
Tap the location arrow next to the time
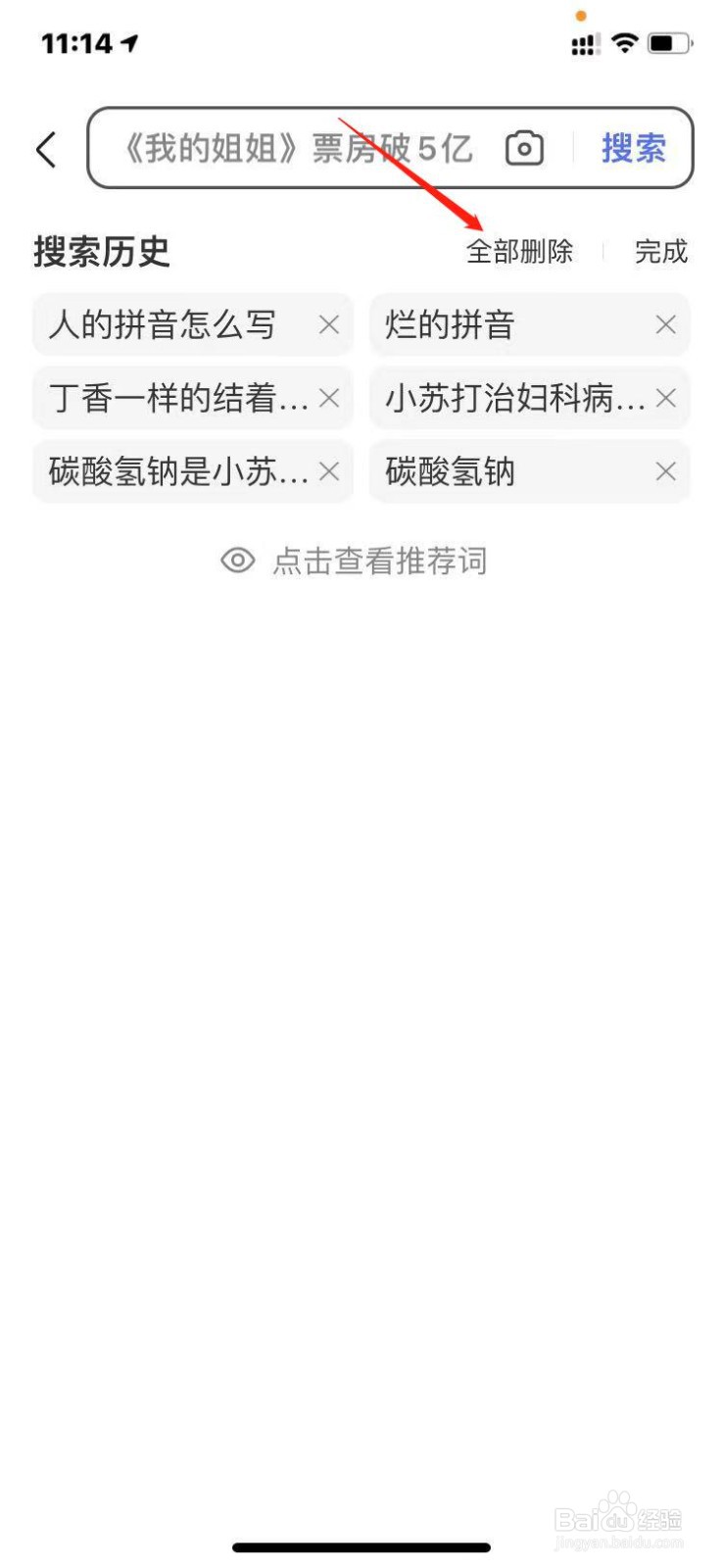(x=127, y=42)
